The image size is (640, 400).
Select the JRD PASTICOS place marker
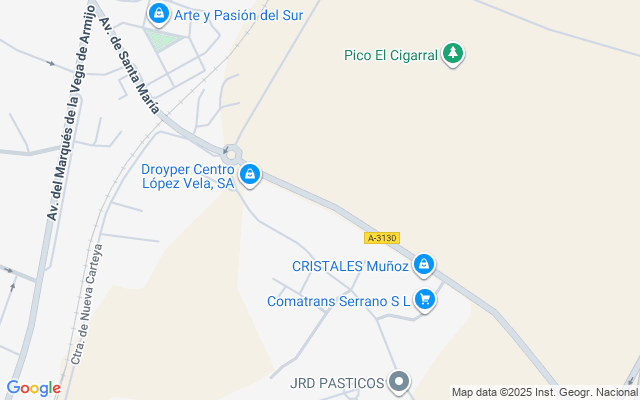(x=400, y=382)
